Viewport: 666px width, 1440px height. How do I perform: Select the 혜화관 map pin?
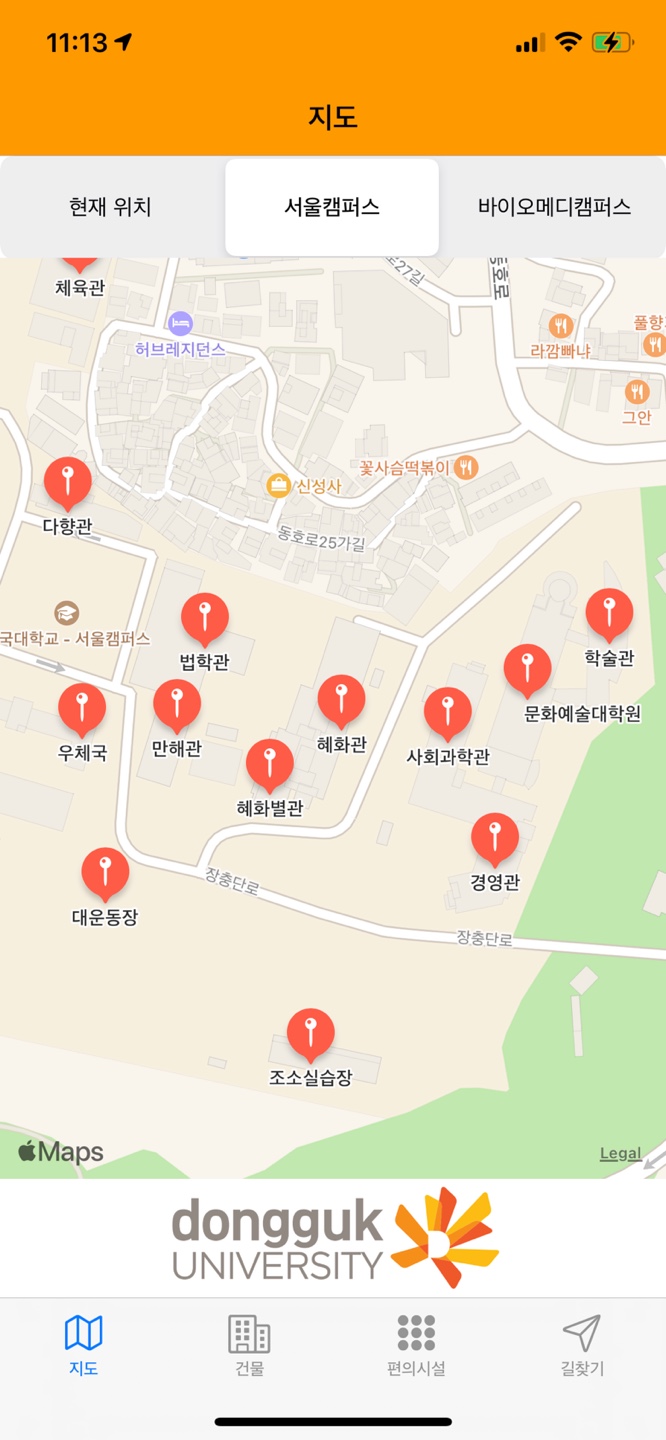(x=342, y=701)
